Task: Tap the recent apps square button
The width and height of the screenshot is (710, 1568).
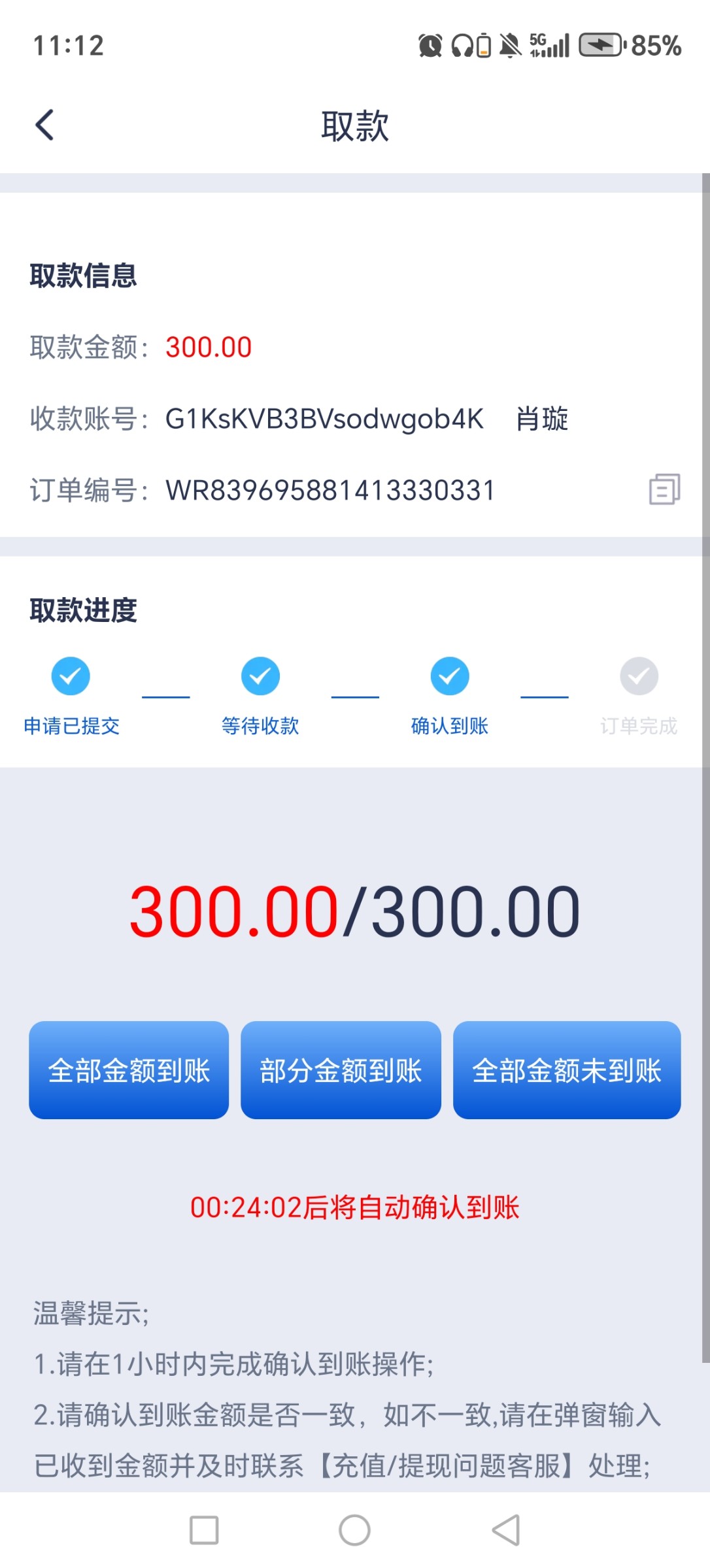Action: pos(203,1531)
